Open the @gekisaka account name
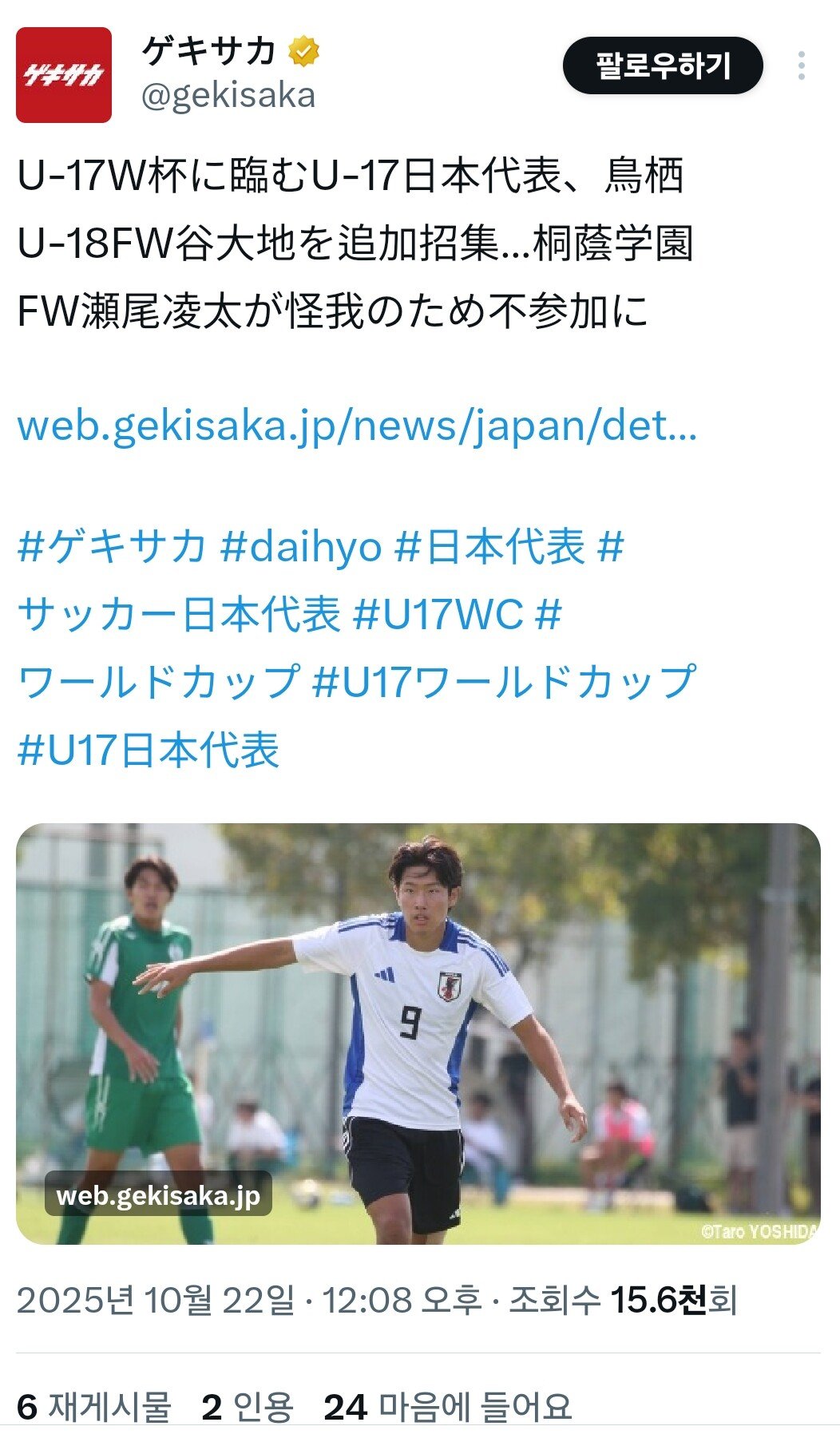Screen dimensions: 840x1434 click(x=228, y=96)
